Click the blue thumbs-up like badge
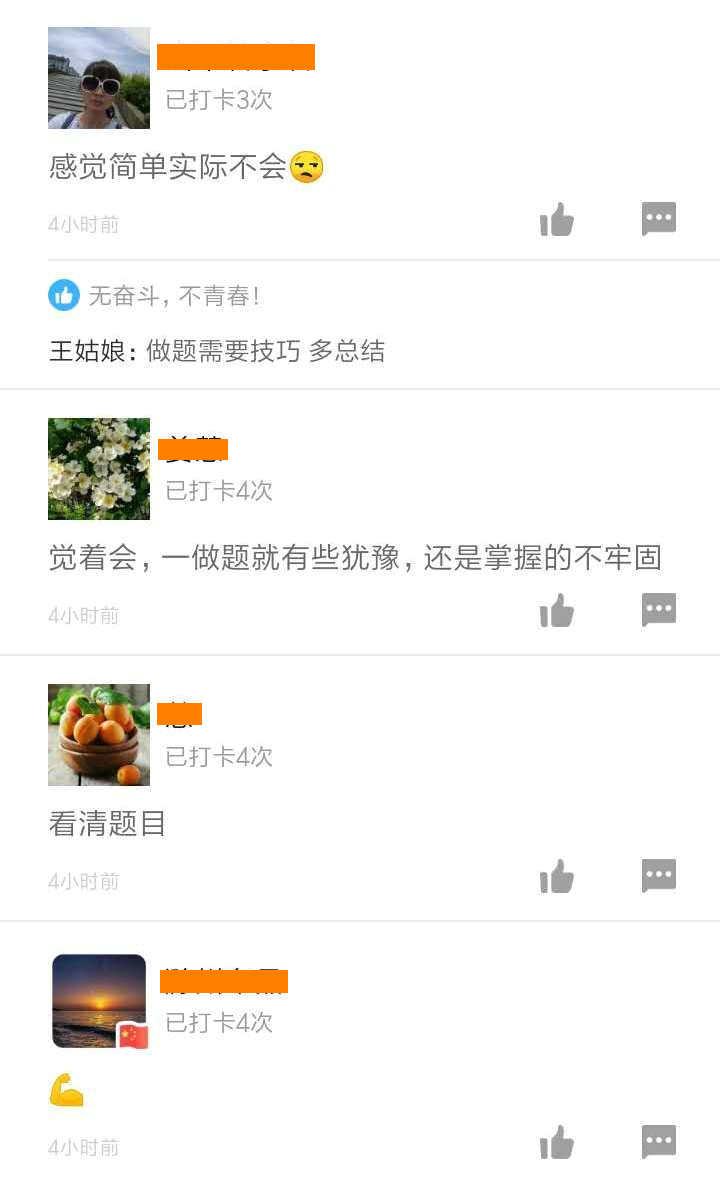720x1185 pixels. click(64, 295)
